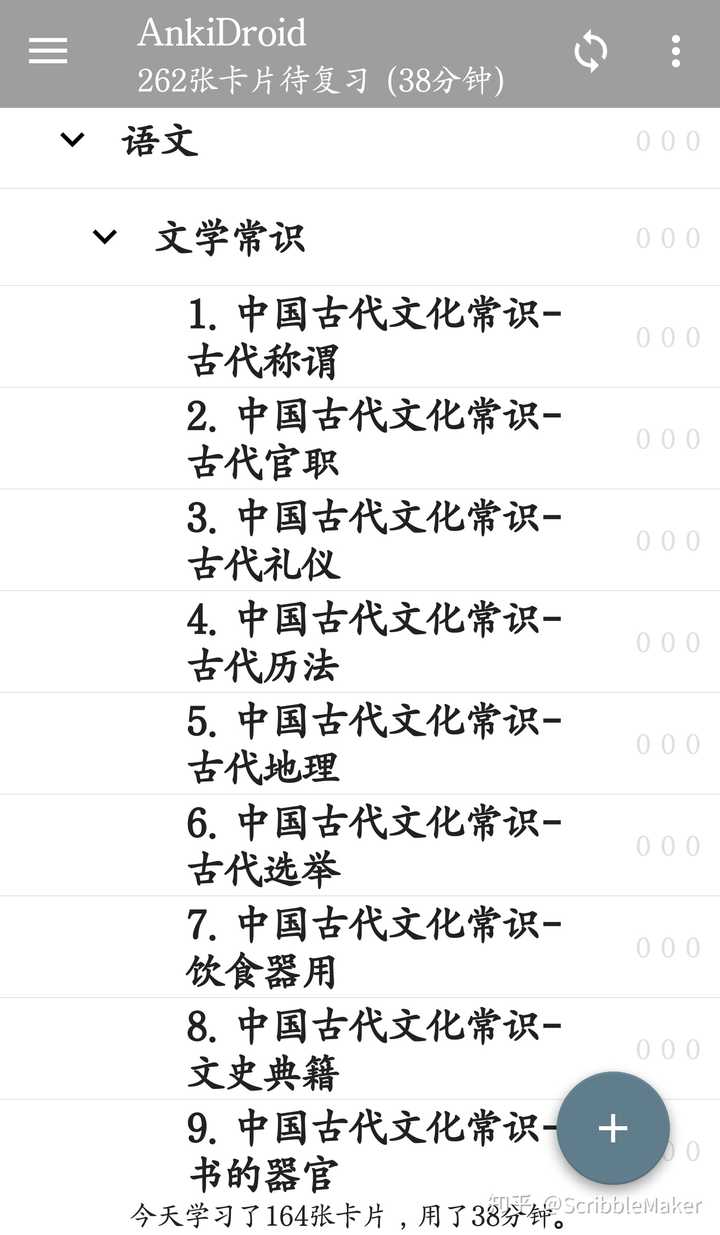Screen dimensions: 720x1235
Task: Study deck 5 古代地理
Action: tap(374, 745)
